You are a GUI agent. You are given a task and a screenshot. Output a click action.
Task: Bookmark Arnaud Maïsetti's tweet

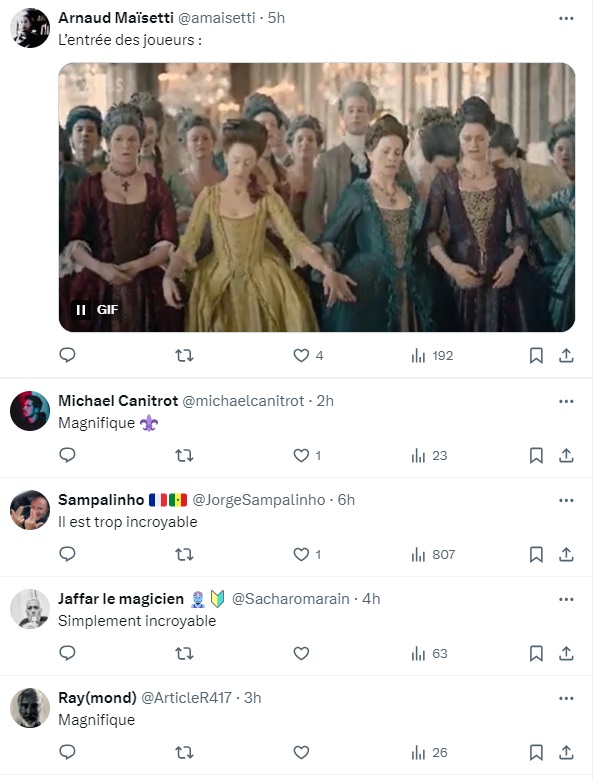pyautogui.click(x=536, y=355)
